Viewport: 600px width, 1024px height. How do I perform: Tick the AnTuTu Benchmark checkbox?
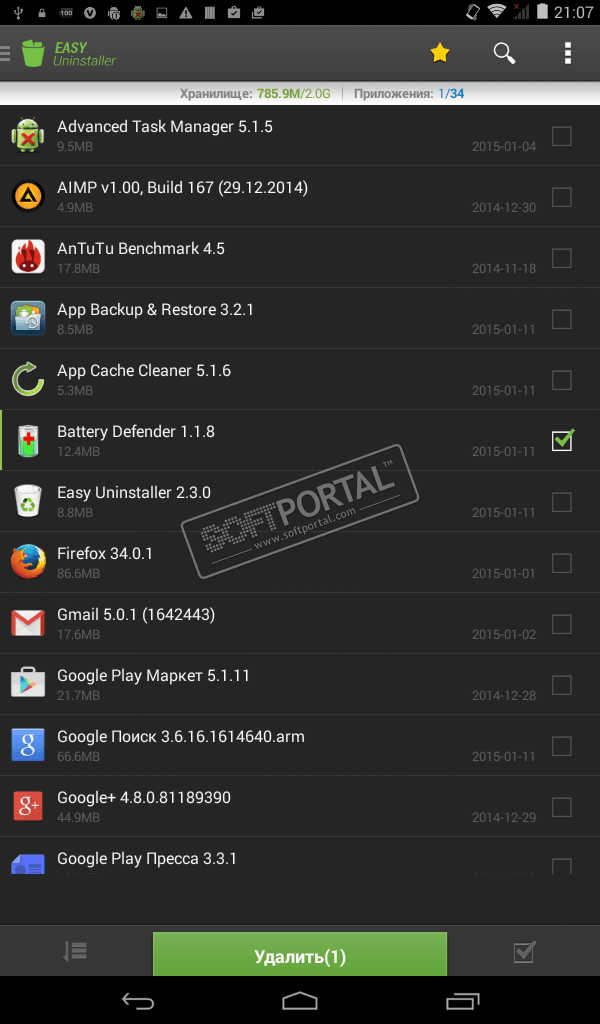click(562, 258)
